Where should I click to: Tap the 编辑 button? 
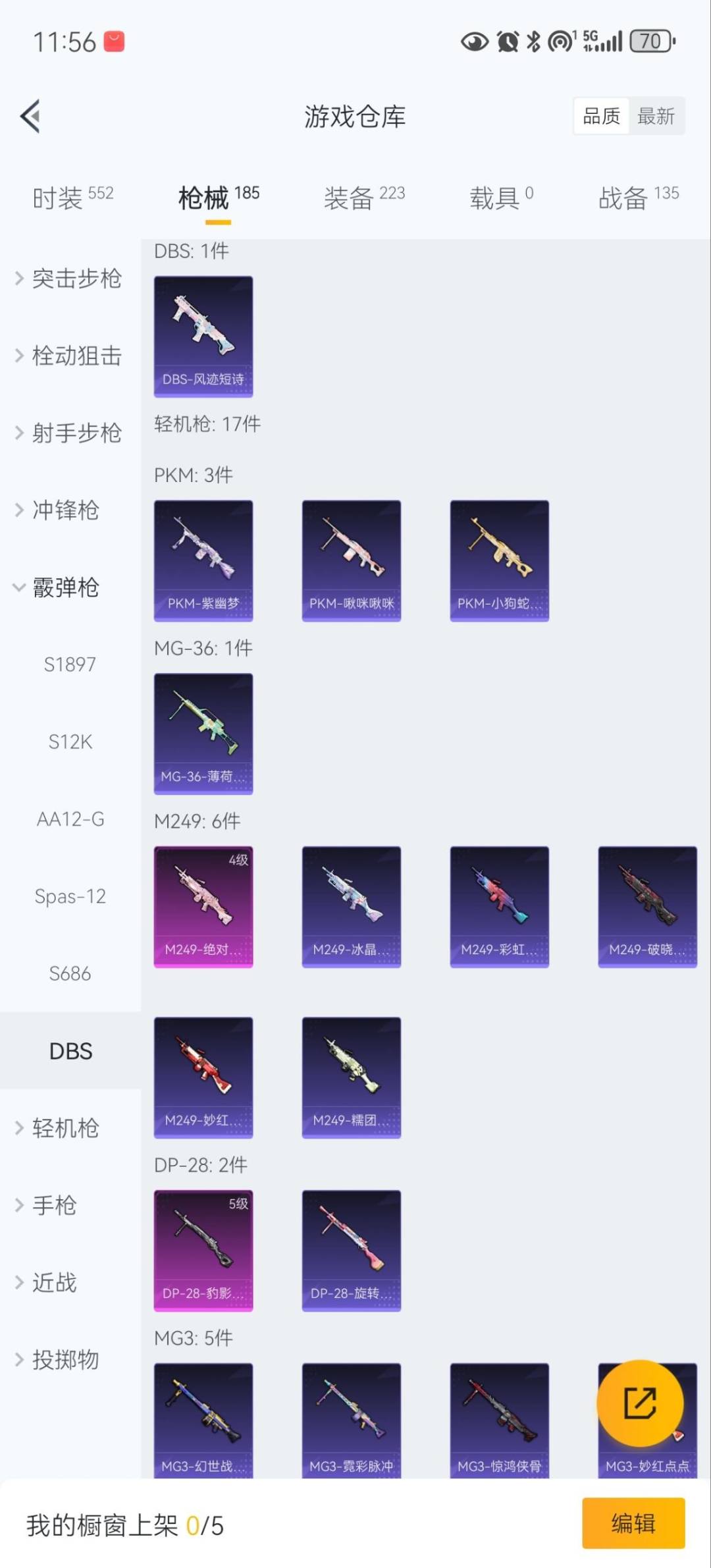click(634, 1523)
